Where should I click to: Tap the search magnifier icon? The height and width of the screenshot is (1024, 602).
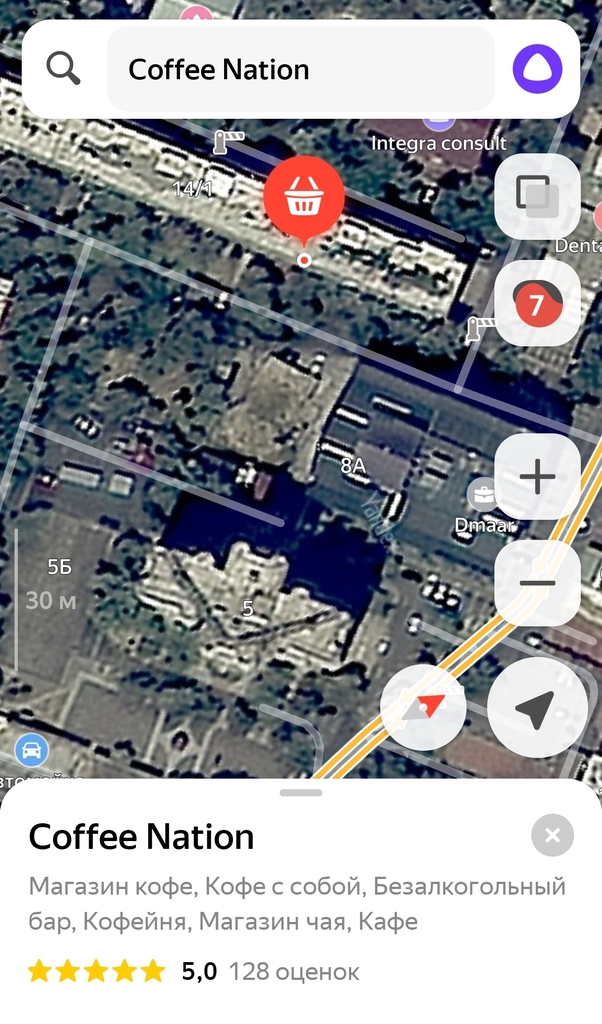tap(63, 69)
